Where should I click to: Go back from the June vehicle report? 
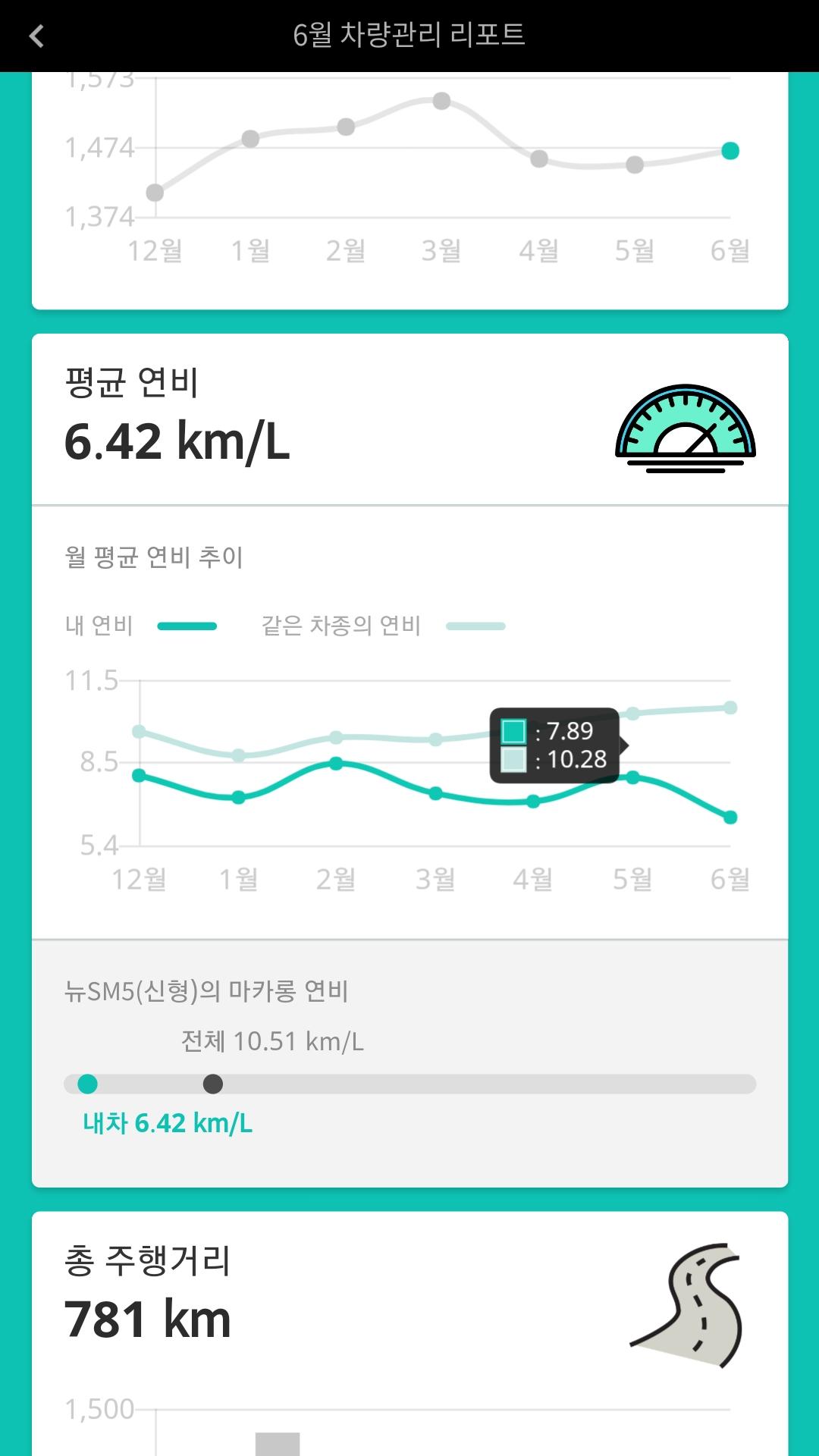pyautogui.click(x=36, y=36)
